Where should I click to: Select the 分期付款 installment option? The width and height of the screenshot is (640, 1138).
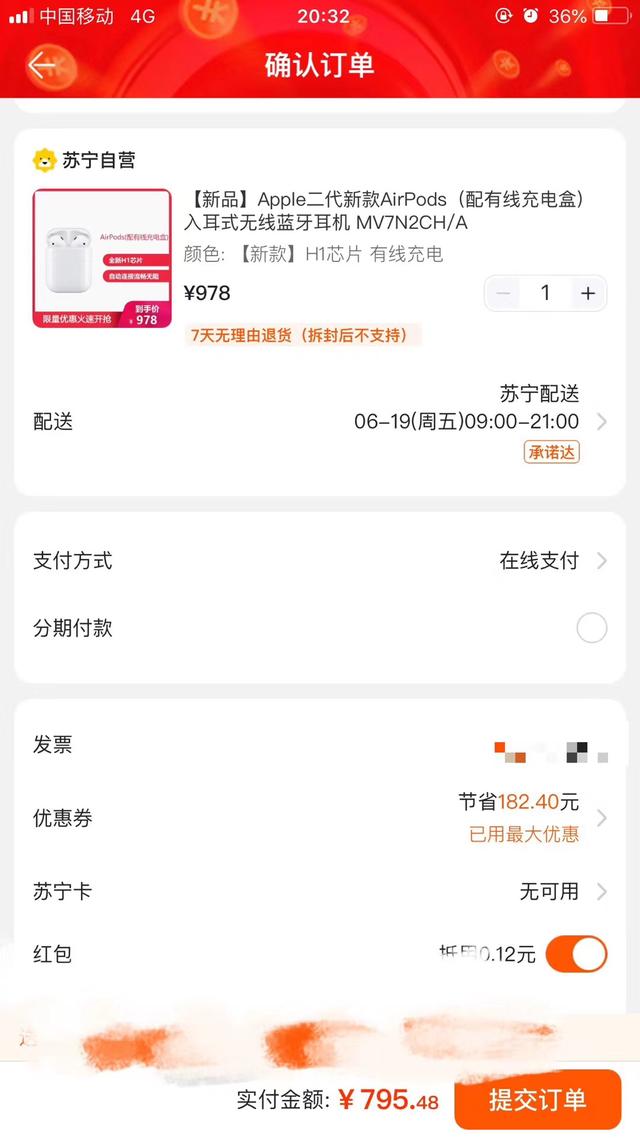[591, 628]
